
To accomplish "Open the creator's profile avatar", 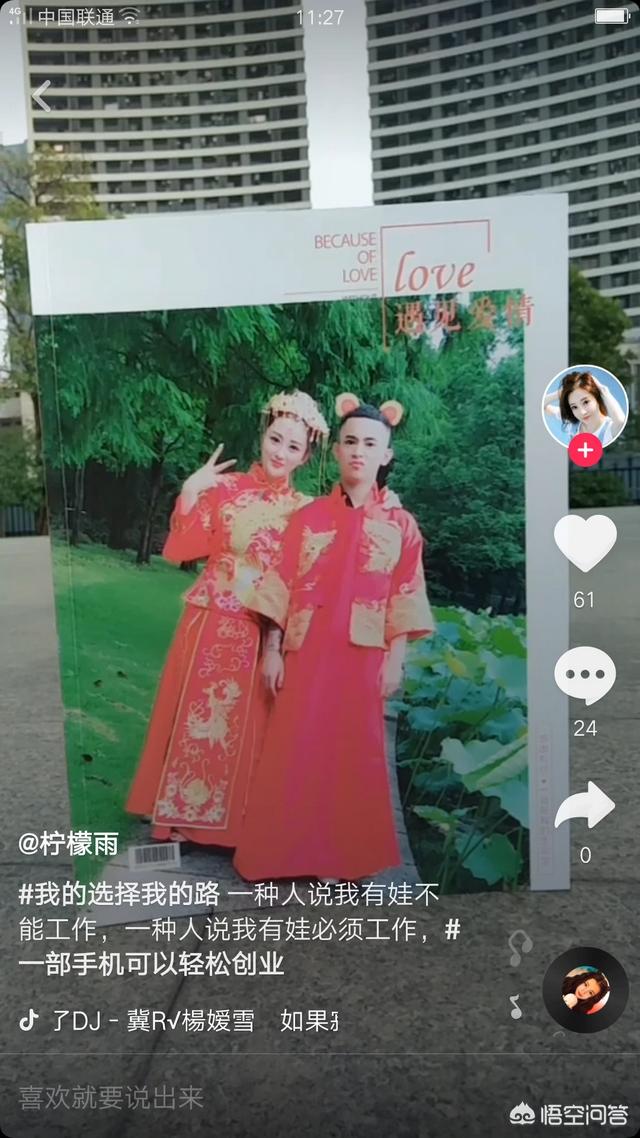I will tap(584, 405).
